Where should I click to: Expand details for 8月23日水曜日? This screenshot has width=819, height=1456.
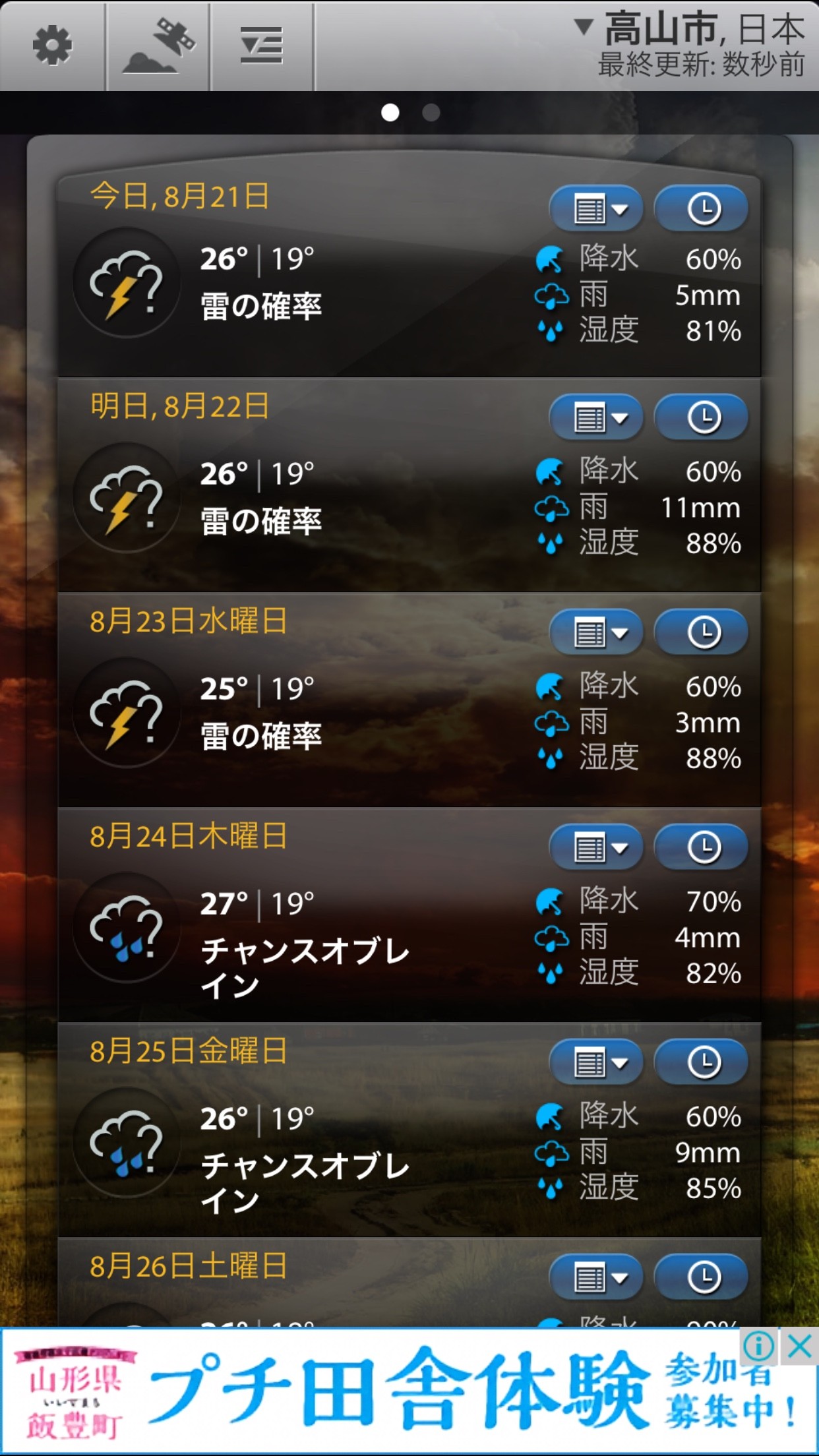(597, 632)
